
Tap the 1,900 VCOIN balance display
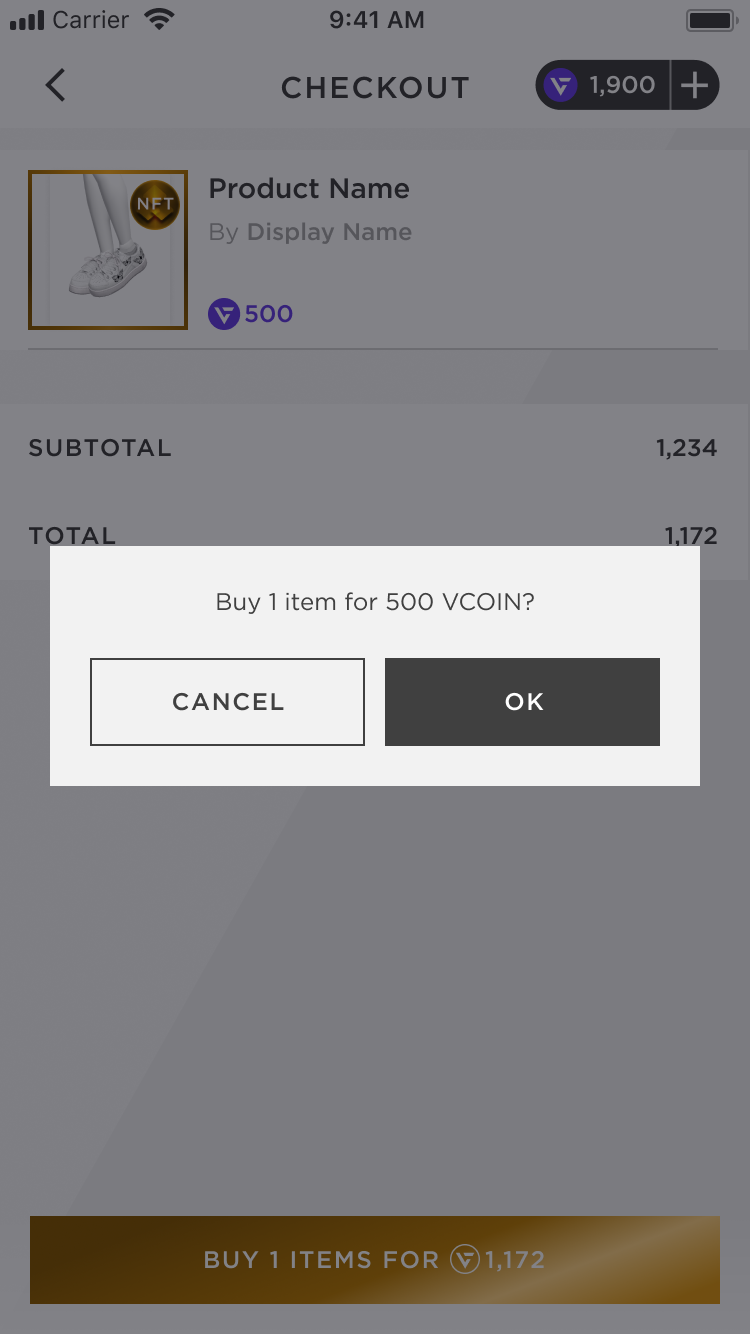point(622,85)
